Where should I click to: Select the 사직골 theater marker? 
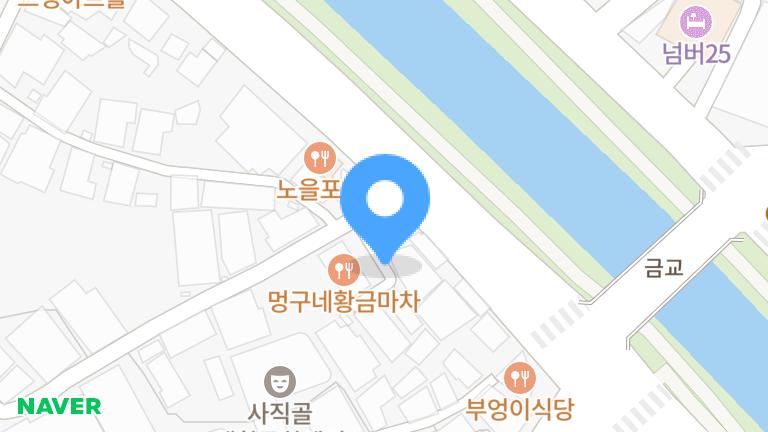(x=280, y=380)
